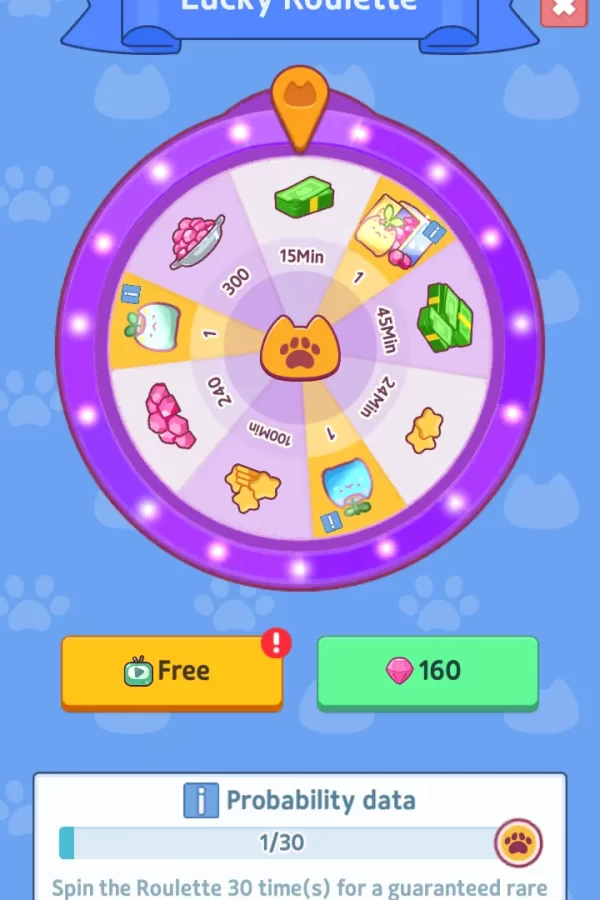The height and width of the screenshot is (900, 600).
Task: Tap info badge on blue item wheel segment
Action: click(x=330, y=521)
